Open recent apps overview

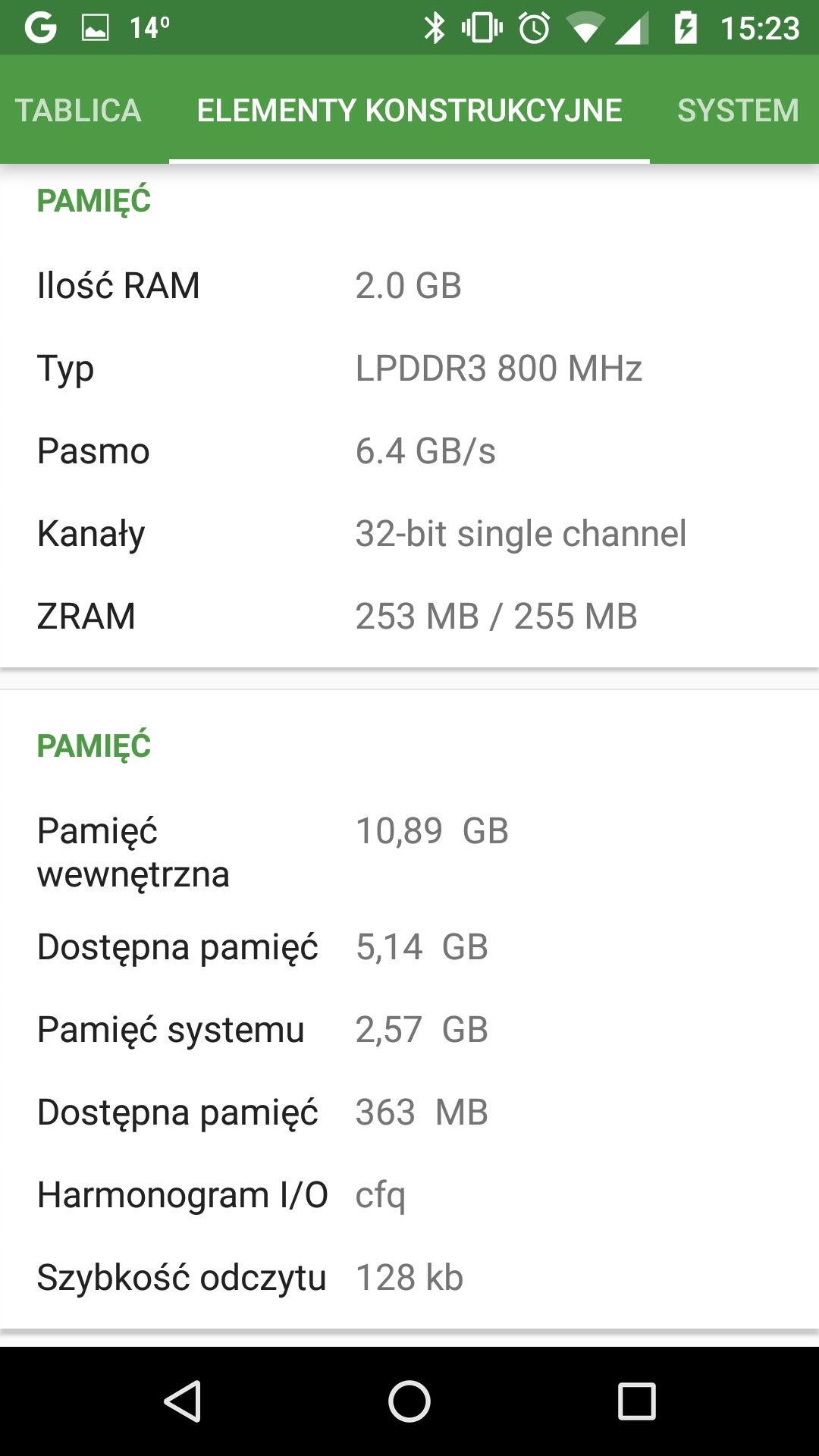[x=636, y=1401]
